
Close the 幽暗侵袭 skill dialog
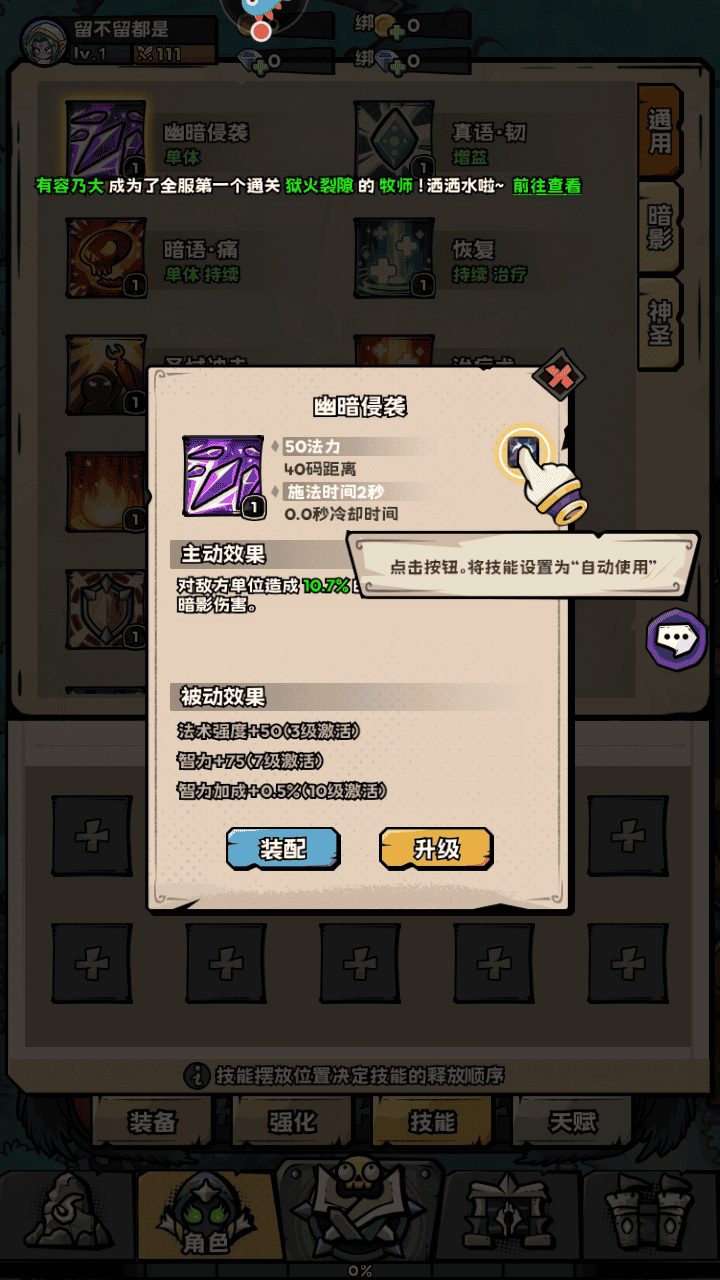click(559, 377)
